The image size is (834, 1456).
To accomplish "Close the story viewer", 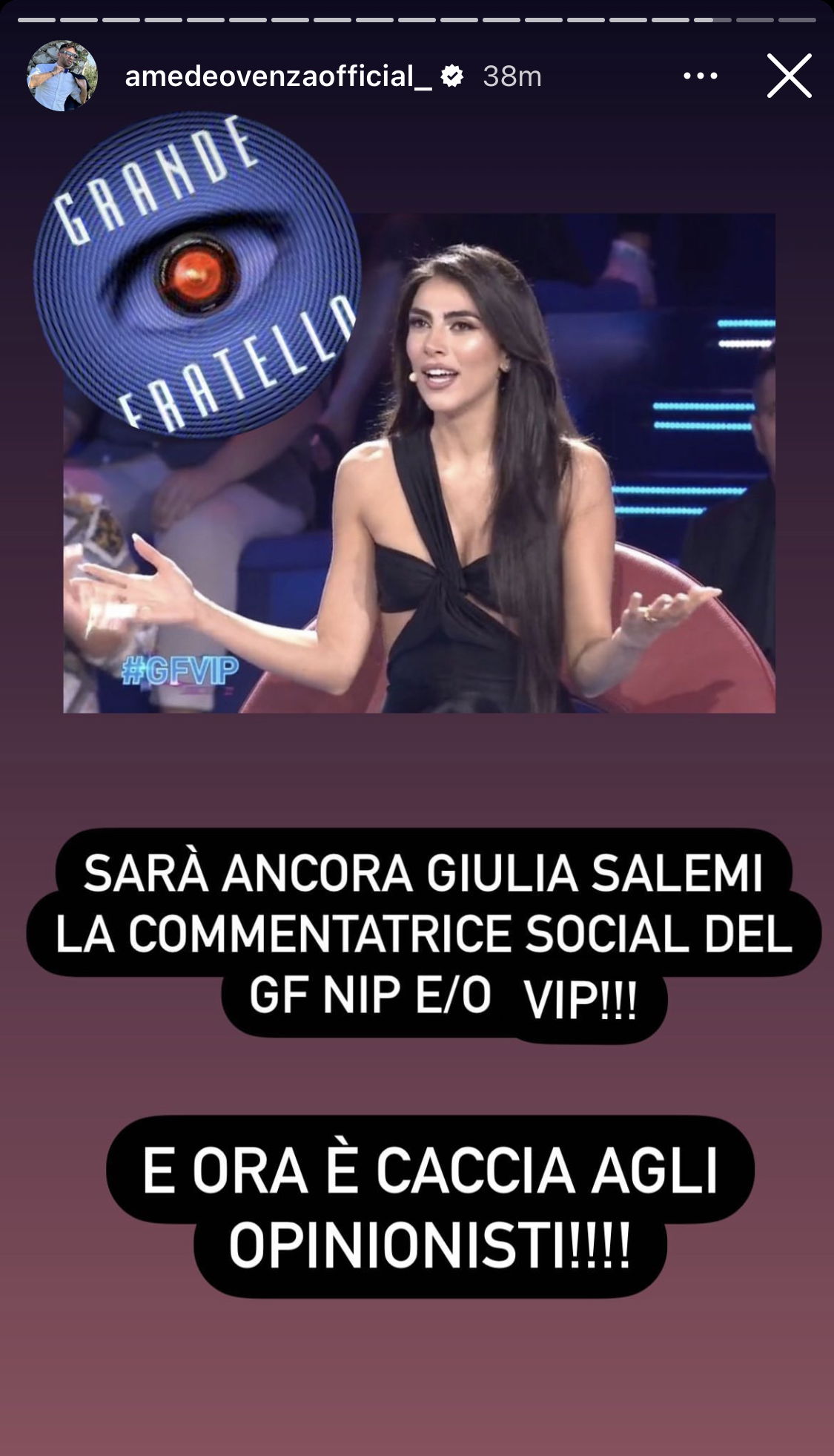I will tap(789, 76).
